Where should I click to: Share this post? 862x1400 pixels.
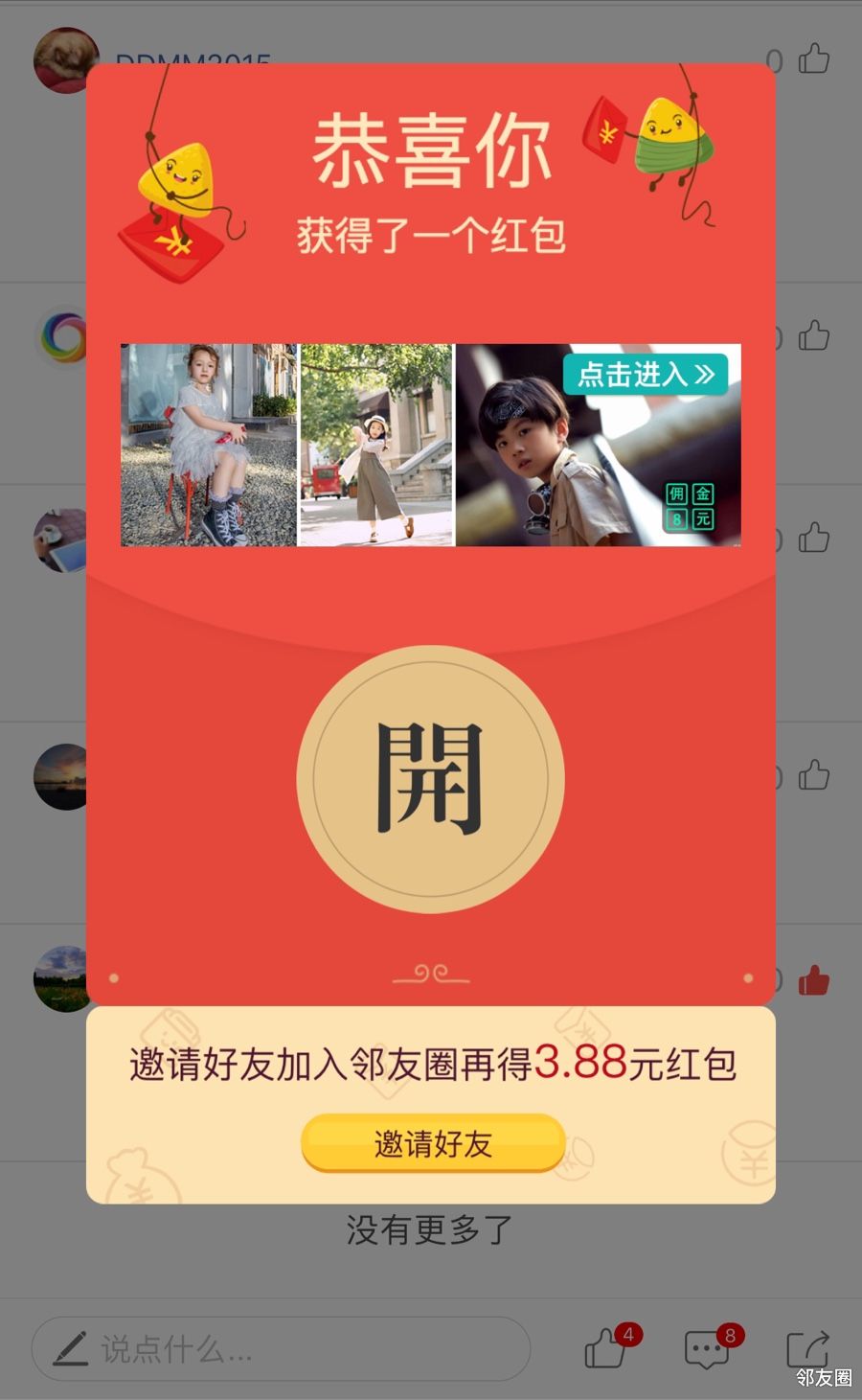pyautogui.click(x=807, y=1349)
